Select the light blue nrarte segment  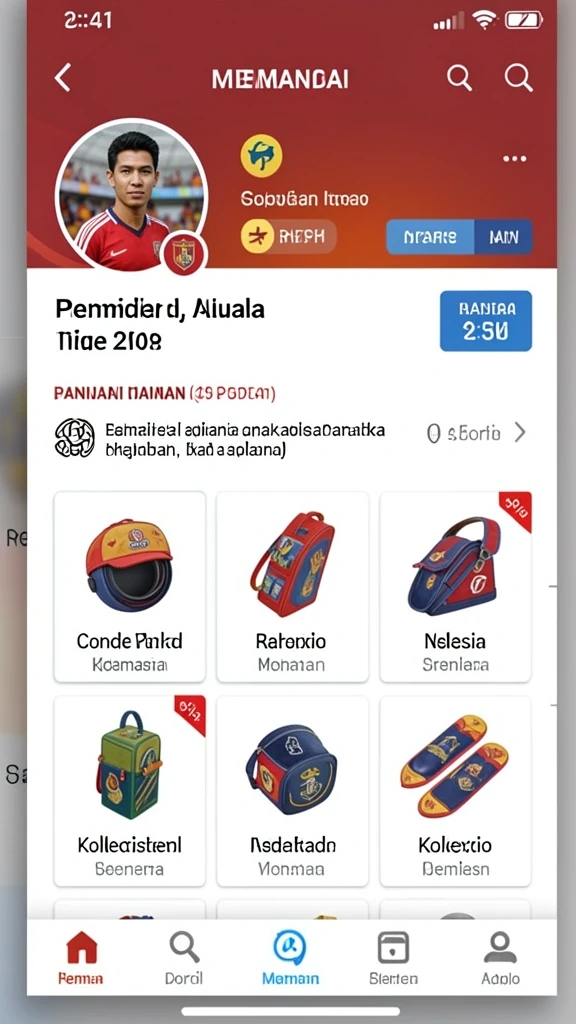[x=430, y=236]
